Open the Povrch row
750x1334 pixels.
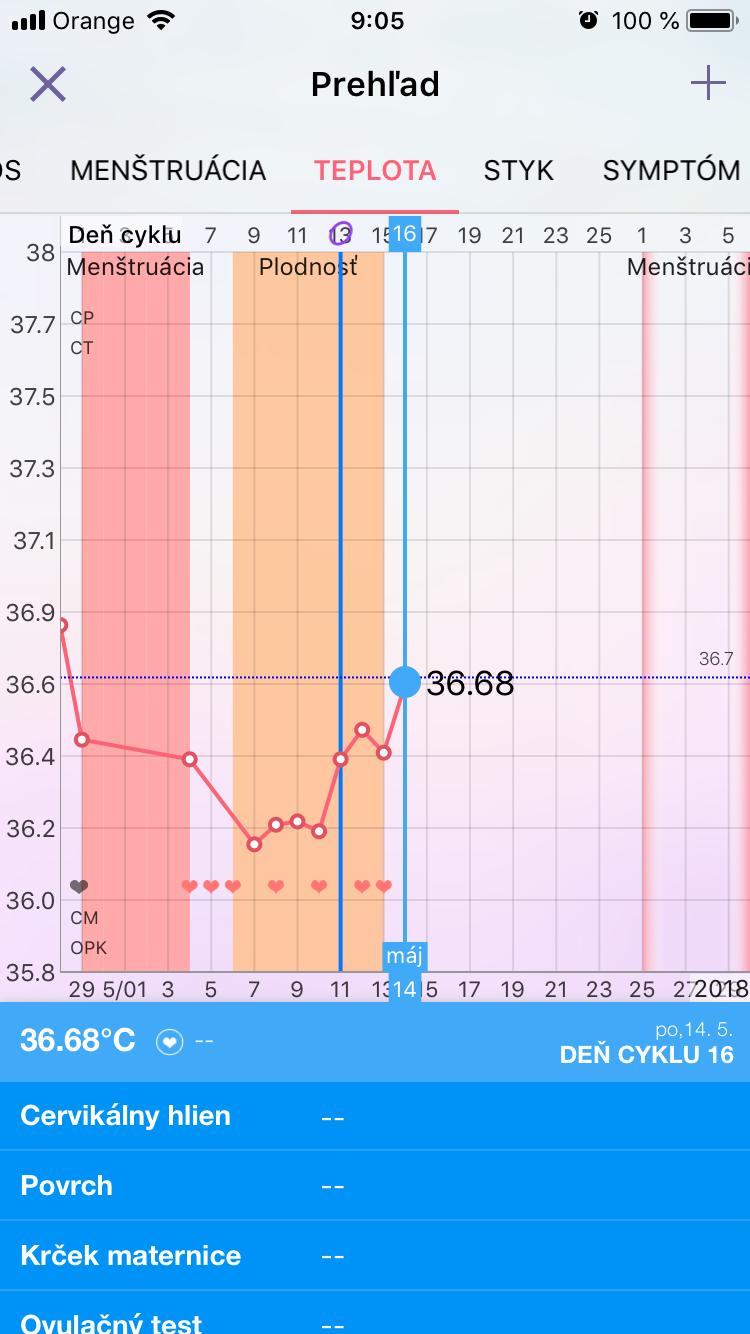375,1186
